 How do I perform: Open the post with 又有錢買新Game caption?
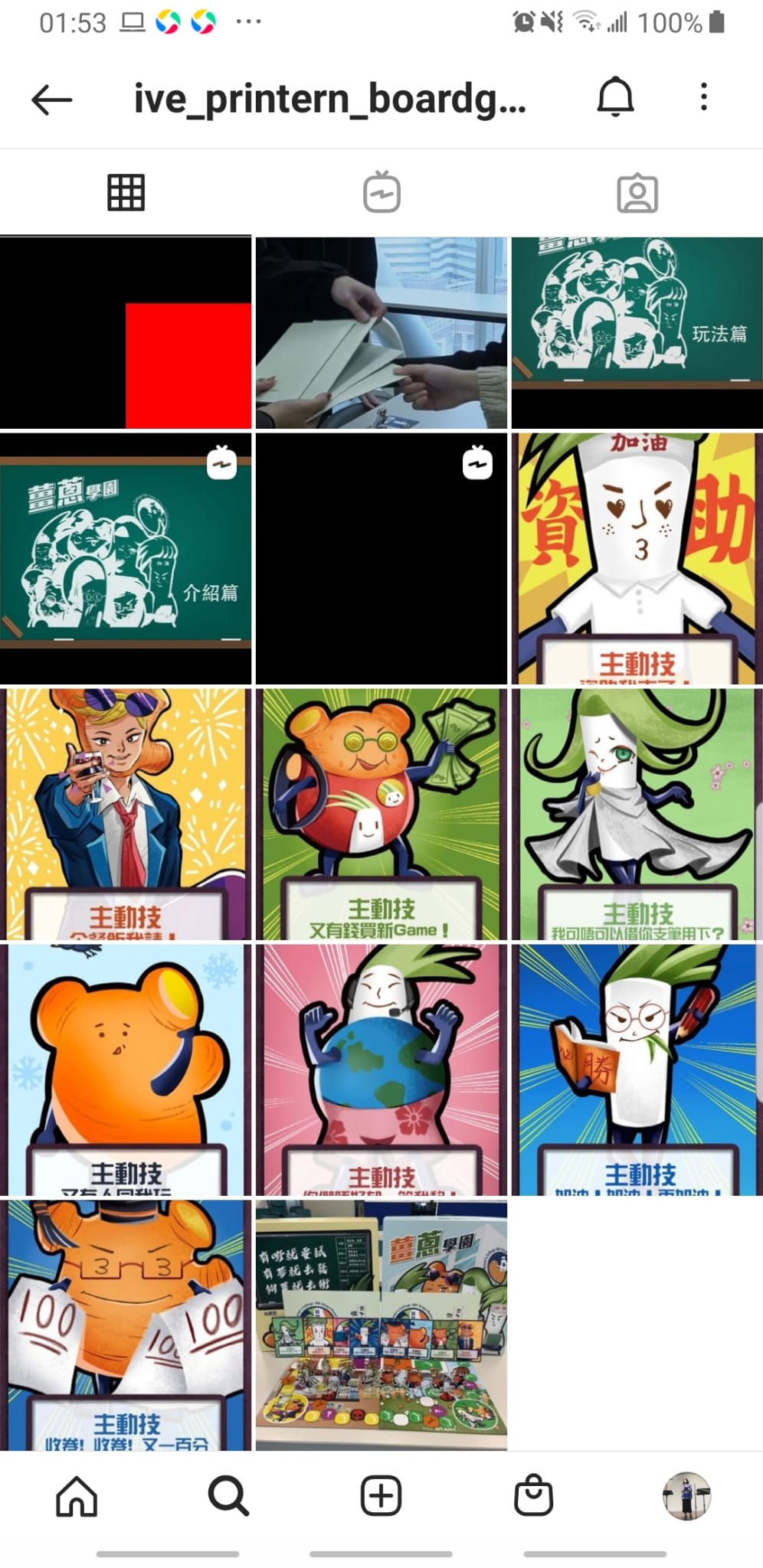pyautogui.click(x=381, y=814)
